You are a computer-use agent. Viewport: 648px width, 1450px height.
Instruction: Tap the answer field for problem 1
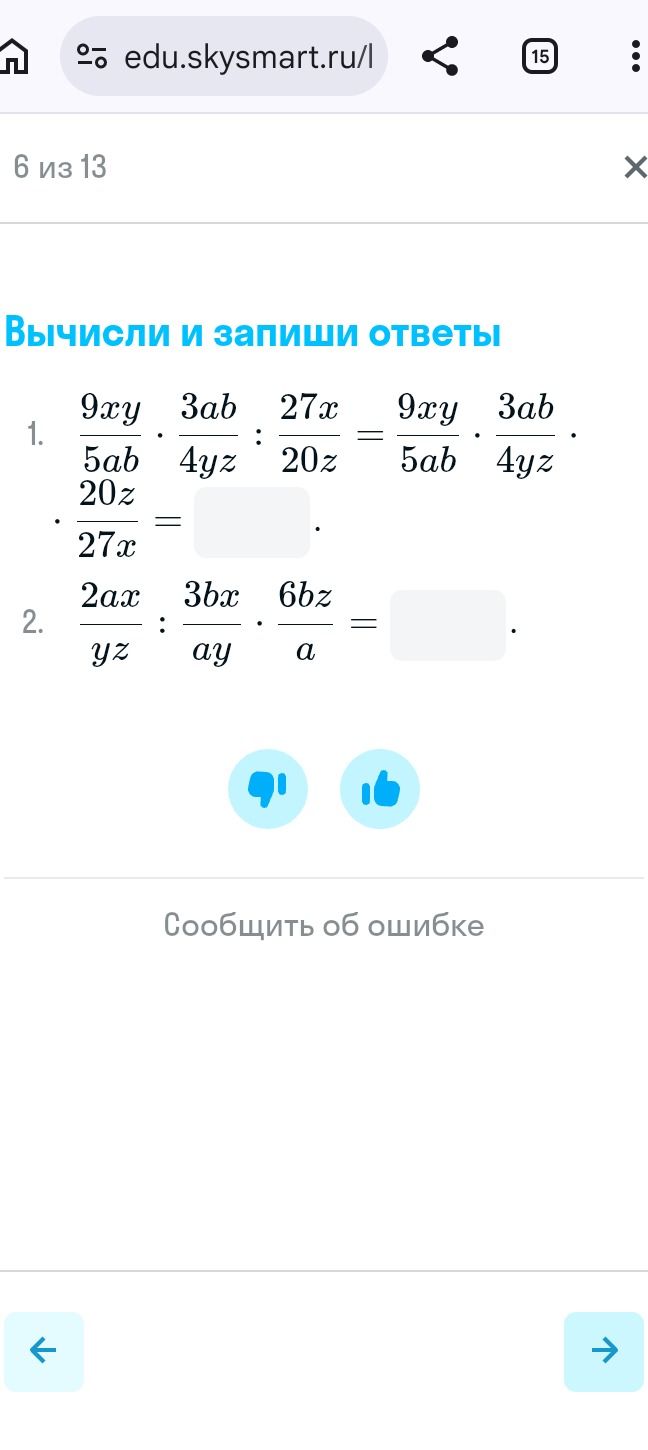pos(252,522)
